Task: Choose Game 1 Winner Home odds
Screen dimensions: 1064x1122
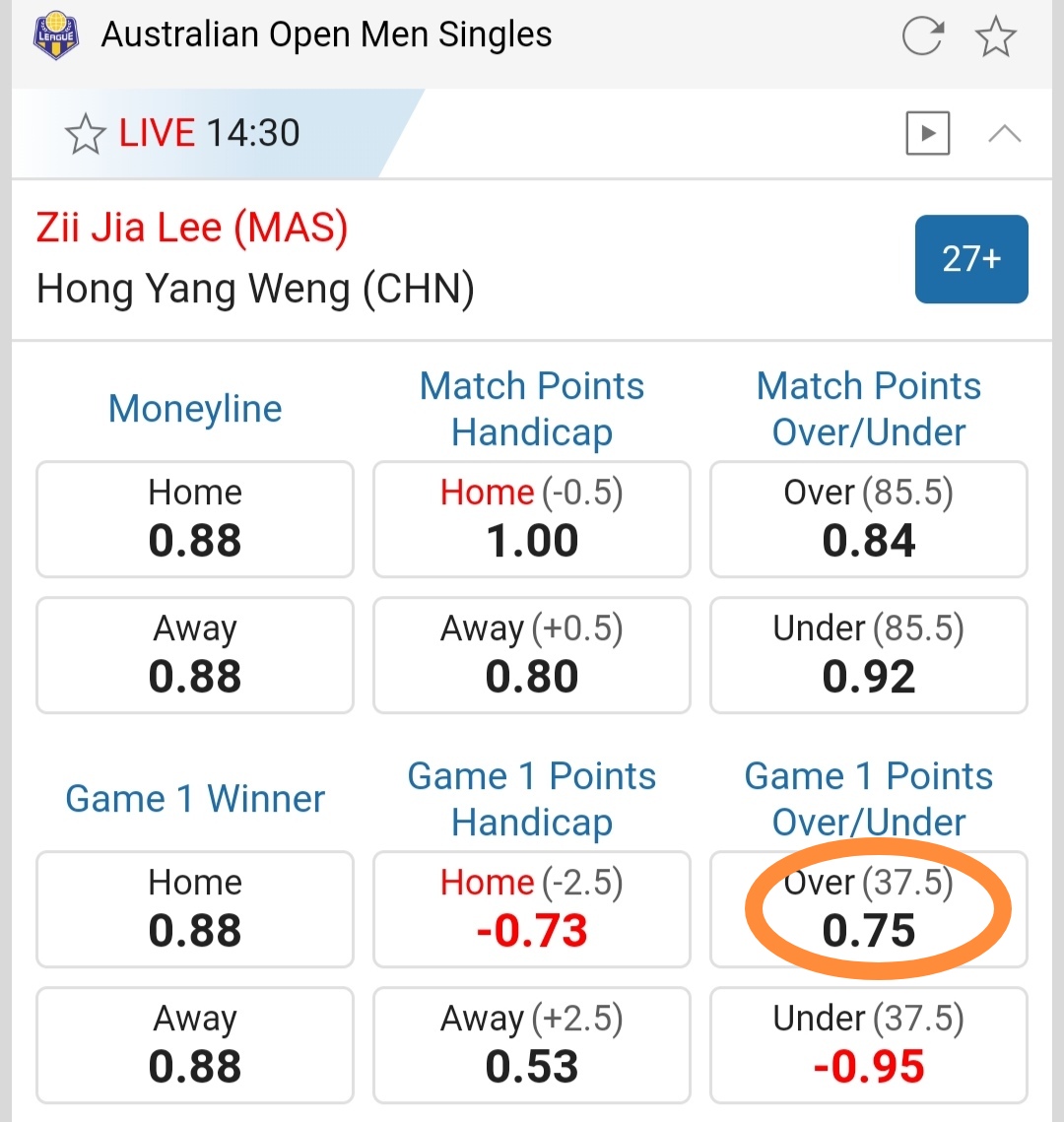Action: point(195,909)
